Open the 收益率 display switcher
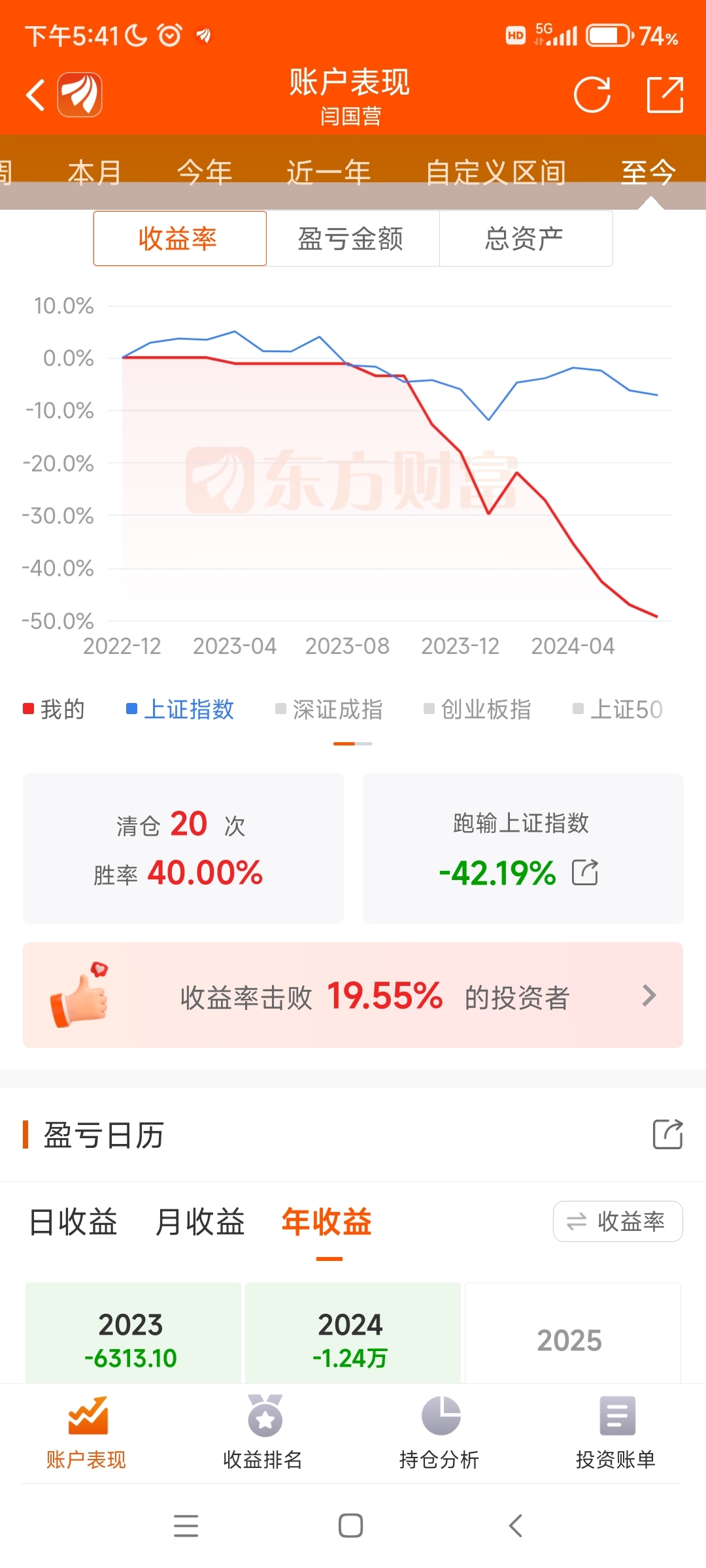This screenshot has height=1568, width=706. (x=616, y=1221)
